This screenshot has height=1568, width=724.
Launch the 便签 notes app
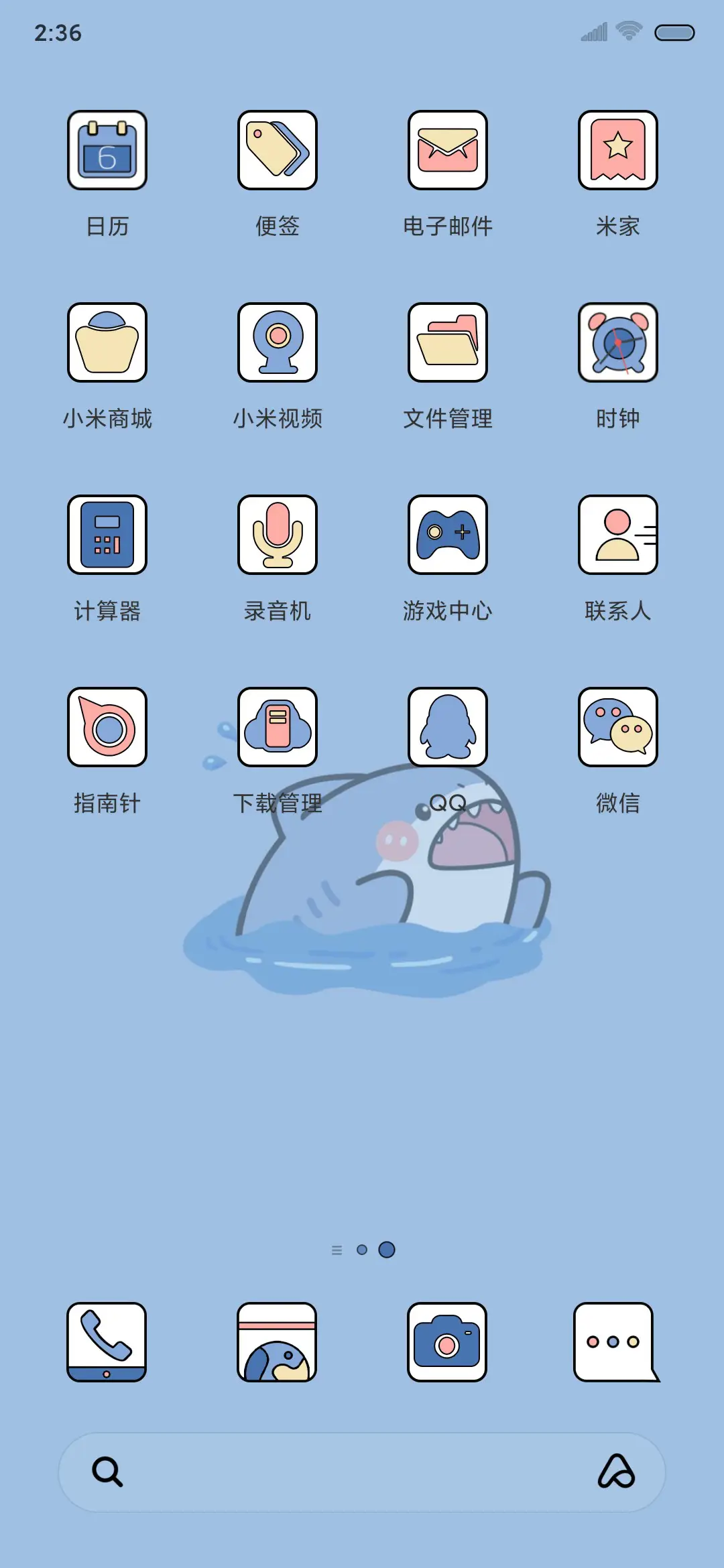[278, 149]
